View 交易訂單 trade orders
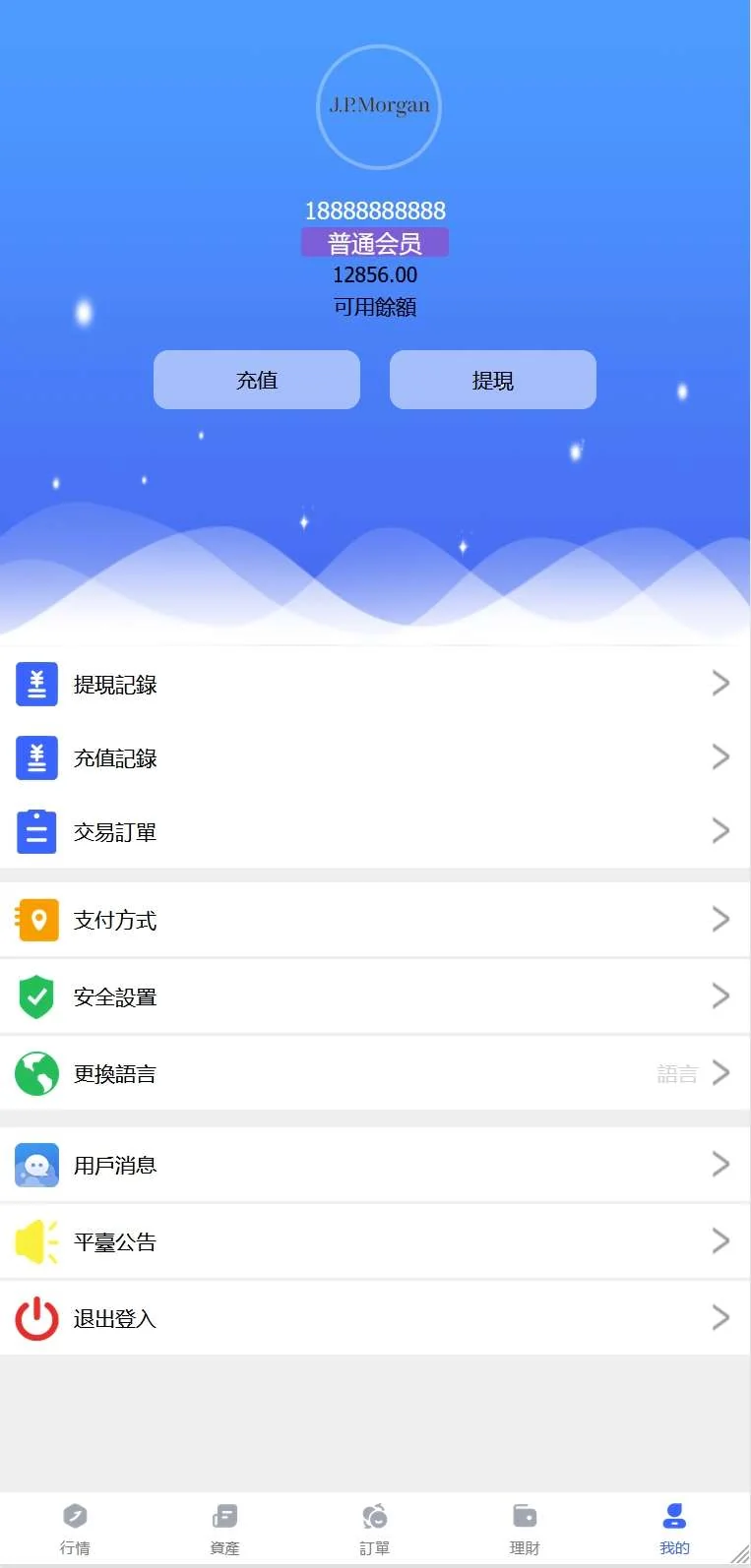This screenshot has width=751, height=1568. [x=374, y=832]
